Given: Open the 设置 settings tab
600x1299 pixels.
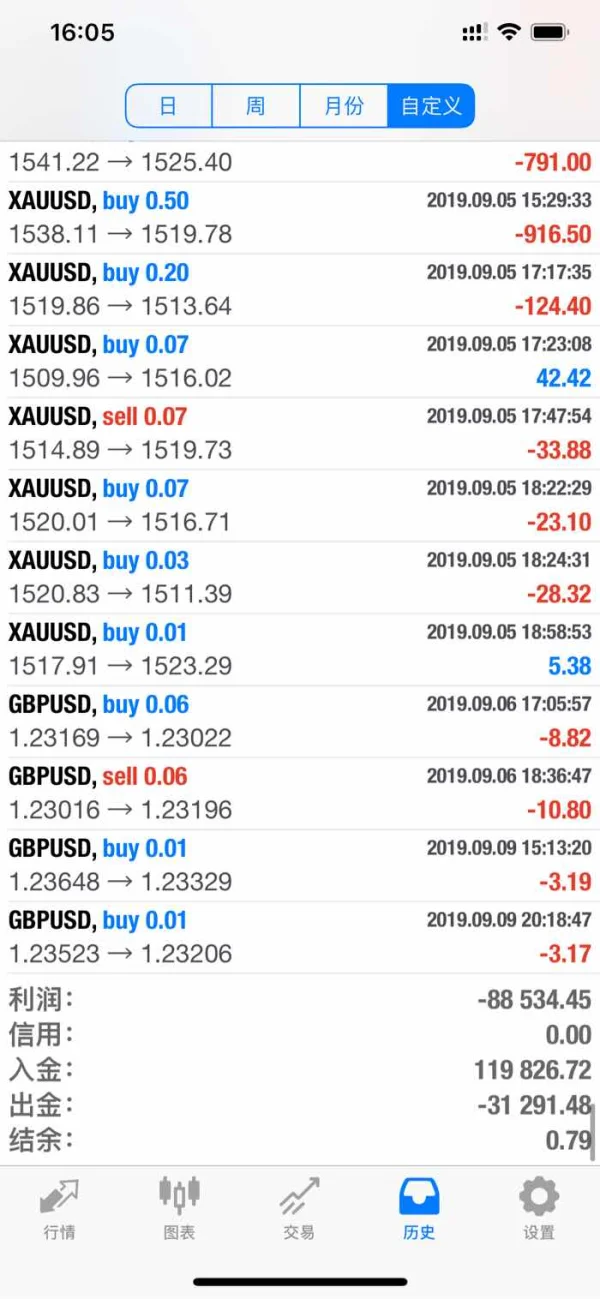Looking at the screenshot, I should click(539, 1207).
